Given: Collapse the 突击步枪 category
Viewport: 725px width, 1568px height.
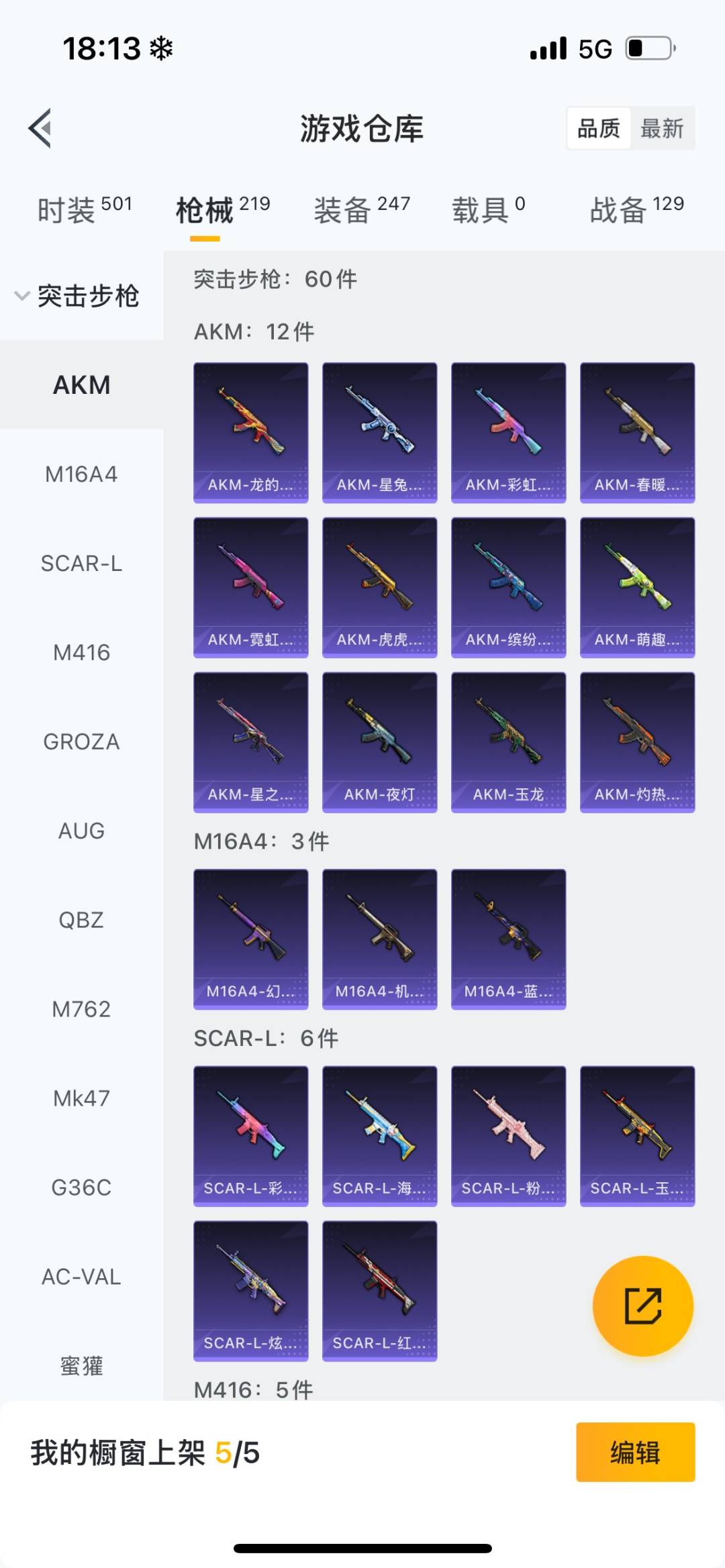Looking at the screenshot, I should pos(77,296).
